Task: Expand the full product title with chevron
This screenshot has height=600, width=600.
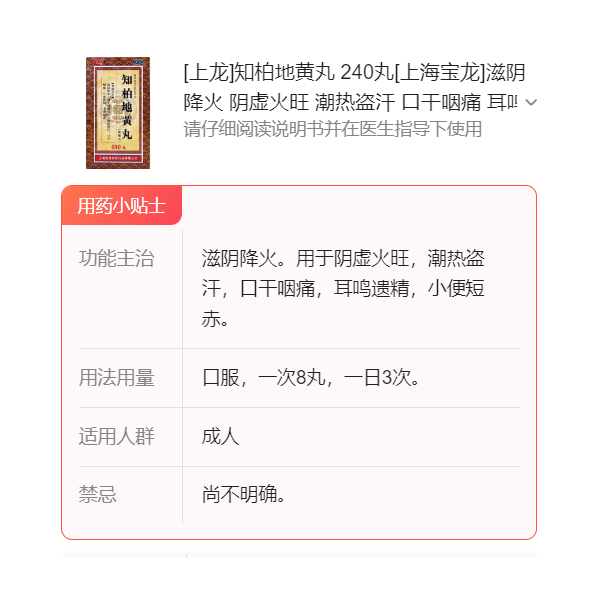Action: (x=530, y=102)
